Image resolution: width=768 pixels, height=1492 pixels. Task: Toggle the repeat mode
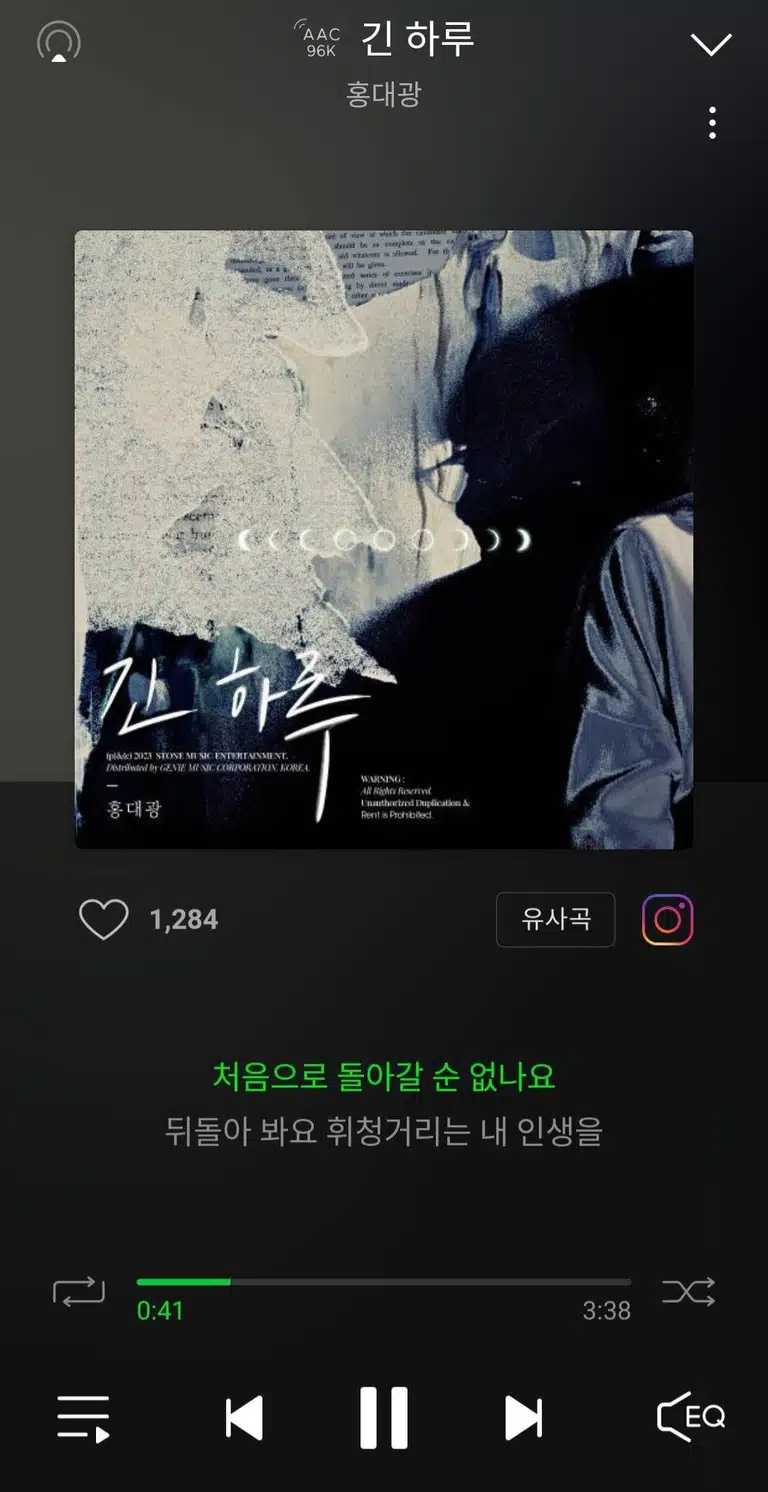[79, 1291]
